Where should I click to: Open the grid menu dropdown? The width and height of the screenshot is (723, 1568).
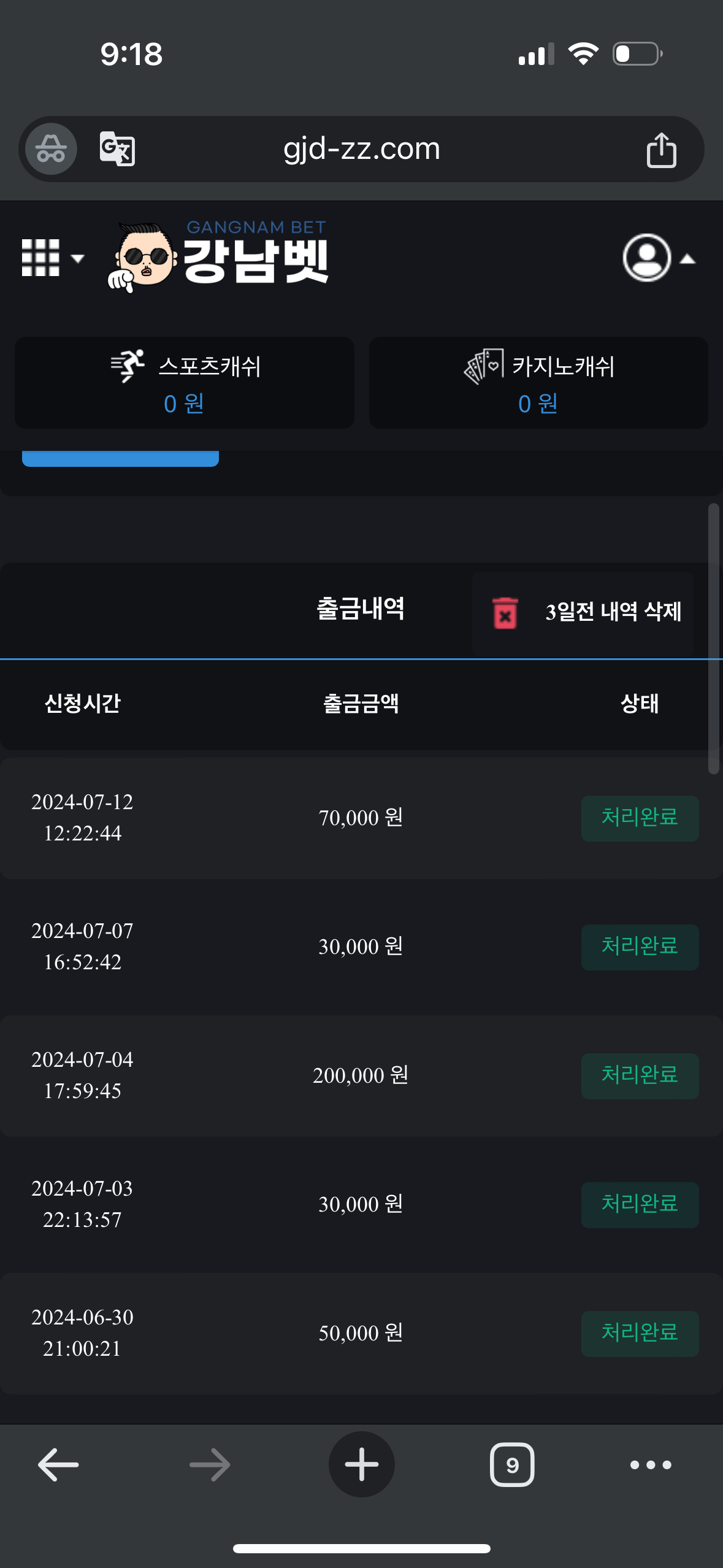point(52,258)
